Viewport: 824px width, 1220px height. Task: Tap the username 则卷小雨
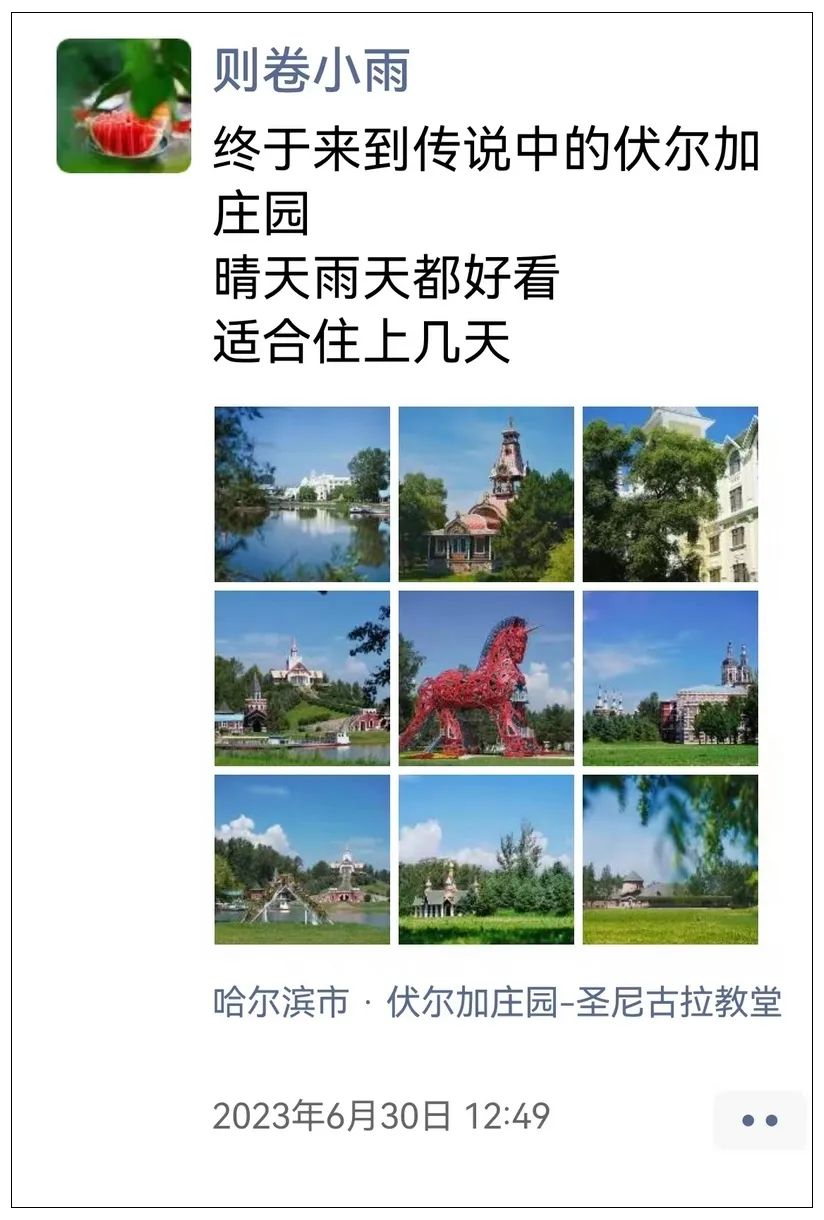311,72
